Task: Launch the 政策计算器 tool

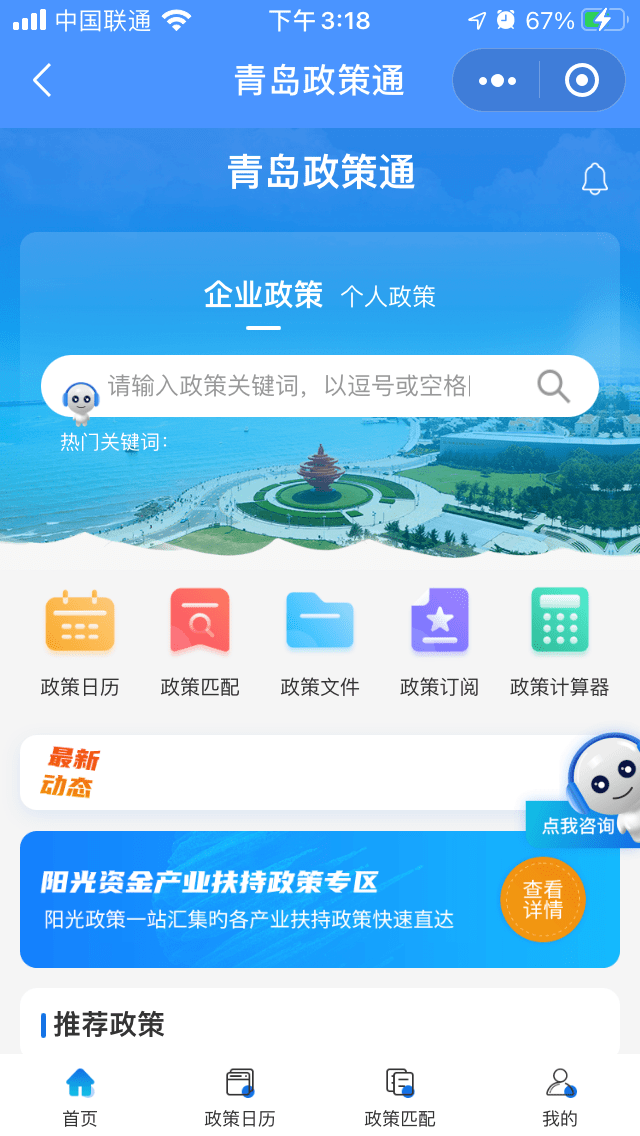Action: (560, 642)
